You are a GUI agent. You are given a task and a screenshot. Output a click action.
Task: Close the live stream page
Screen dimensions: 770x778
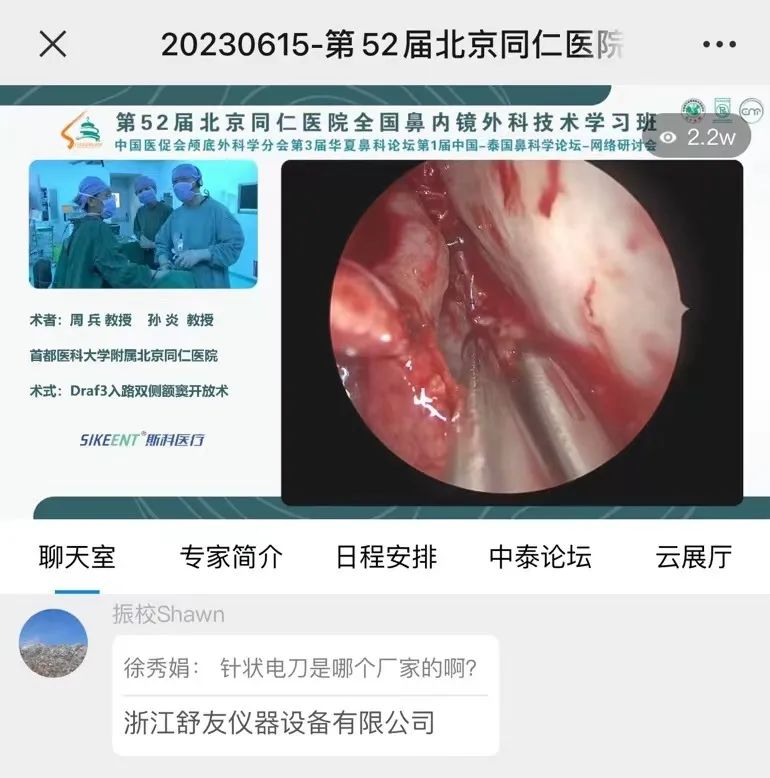52,44
